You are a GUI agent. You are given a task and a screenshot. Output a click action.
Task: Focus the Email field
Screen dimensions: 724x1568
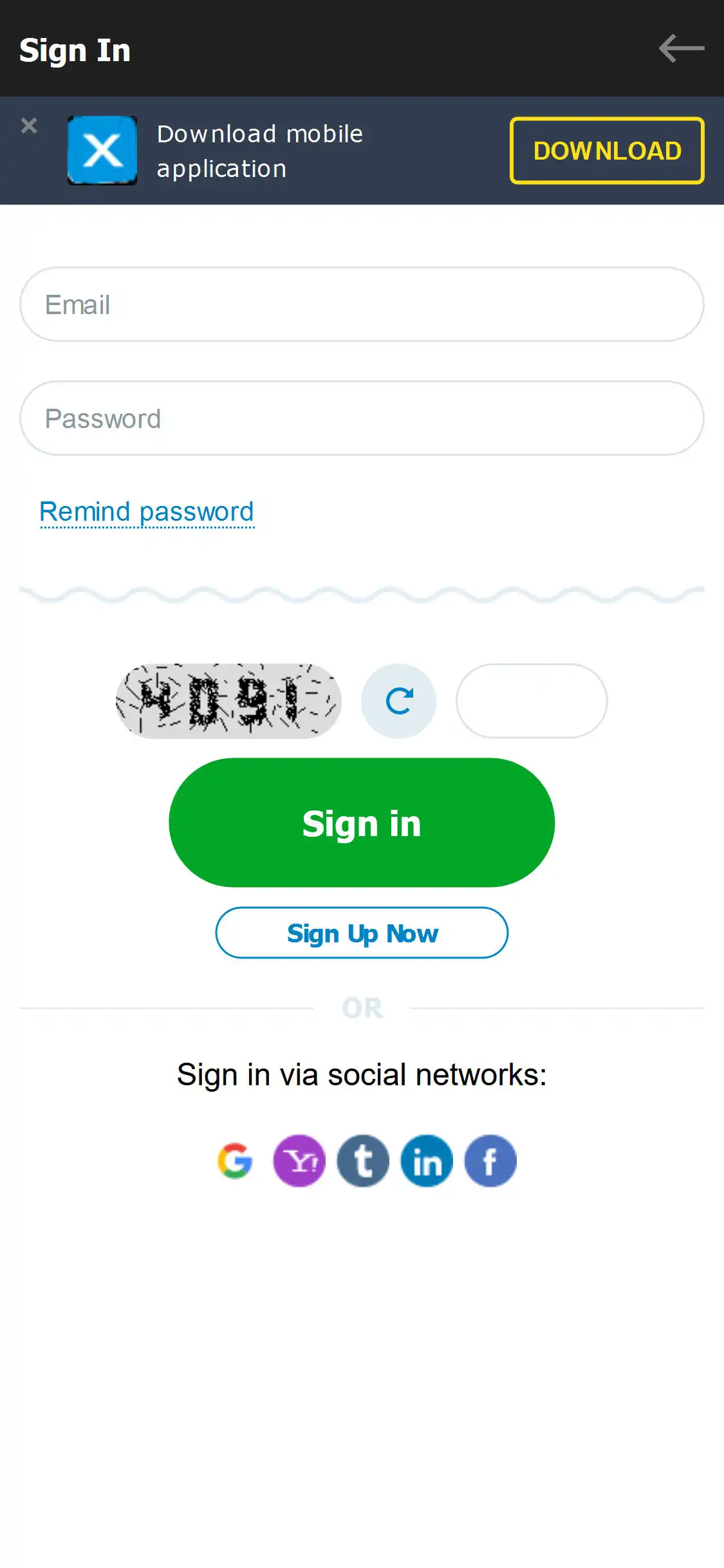click(x=362, y=304)
